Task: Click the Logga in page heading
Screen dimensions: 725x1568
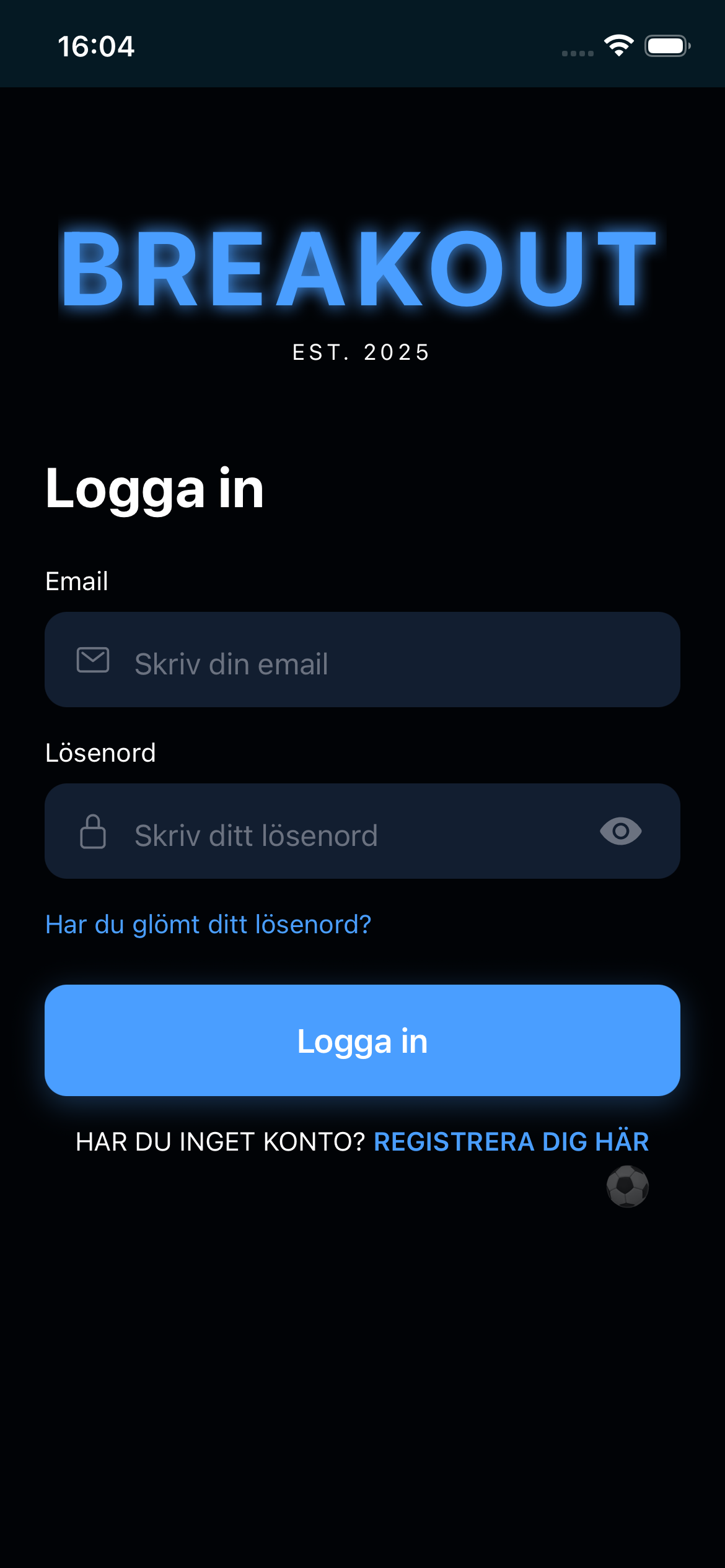Action: 155,489
